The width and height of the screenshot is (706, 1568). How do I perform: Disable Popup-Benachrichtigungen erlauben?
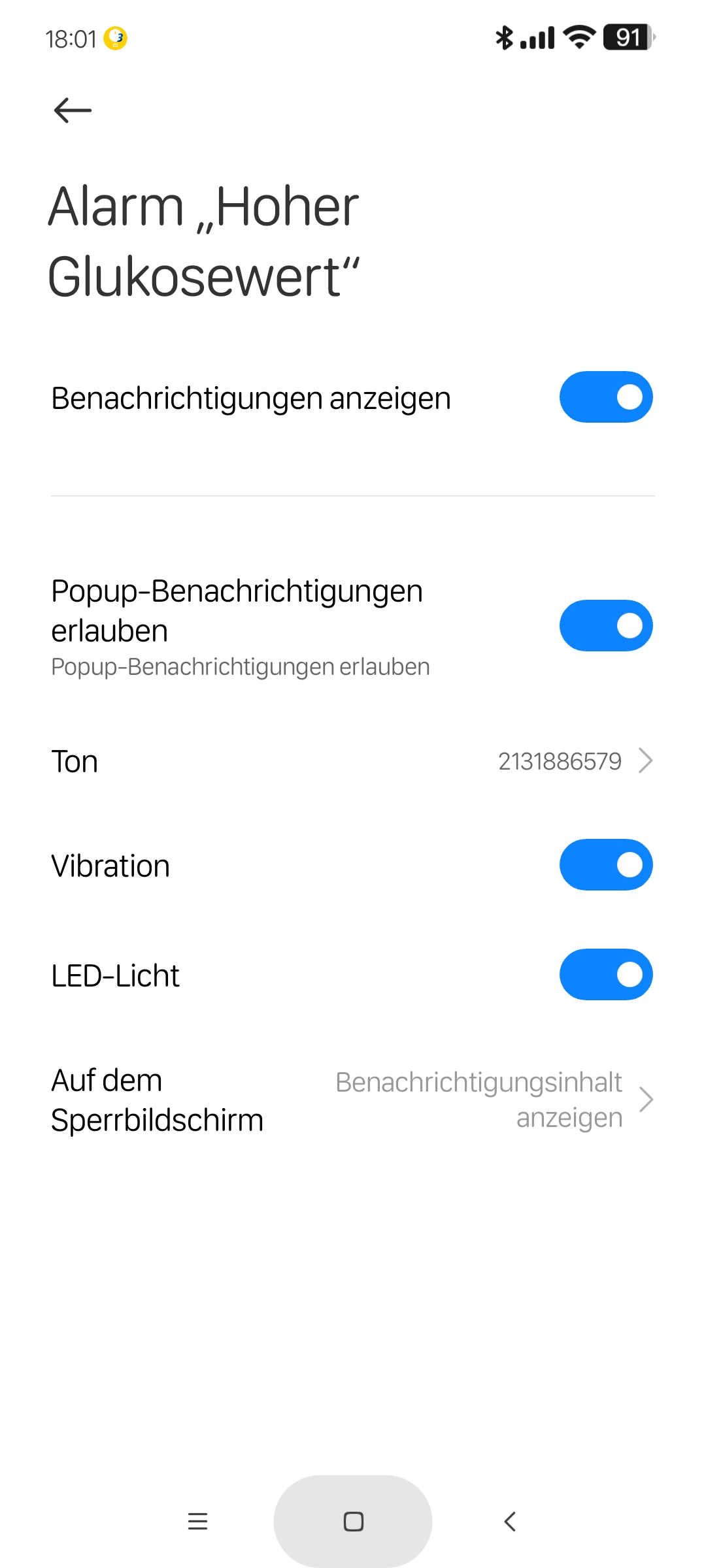tap(606, 626)
